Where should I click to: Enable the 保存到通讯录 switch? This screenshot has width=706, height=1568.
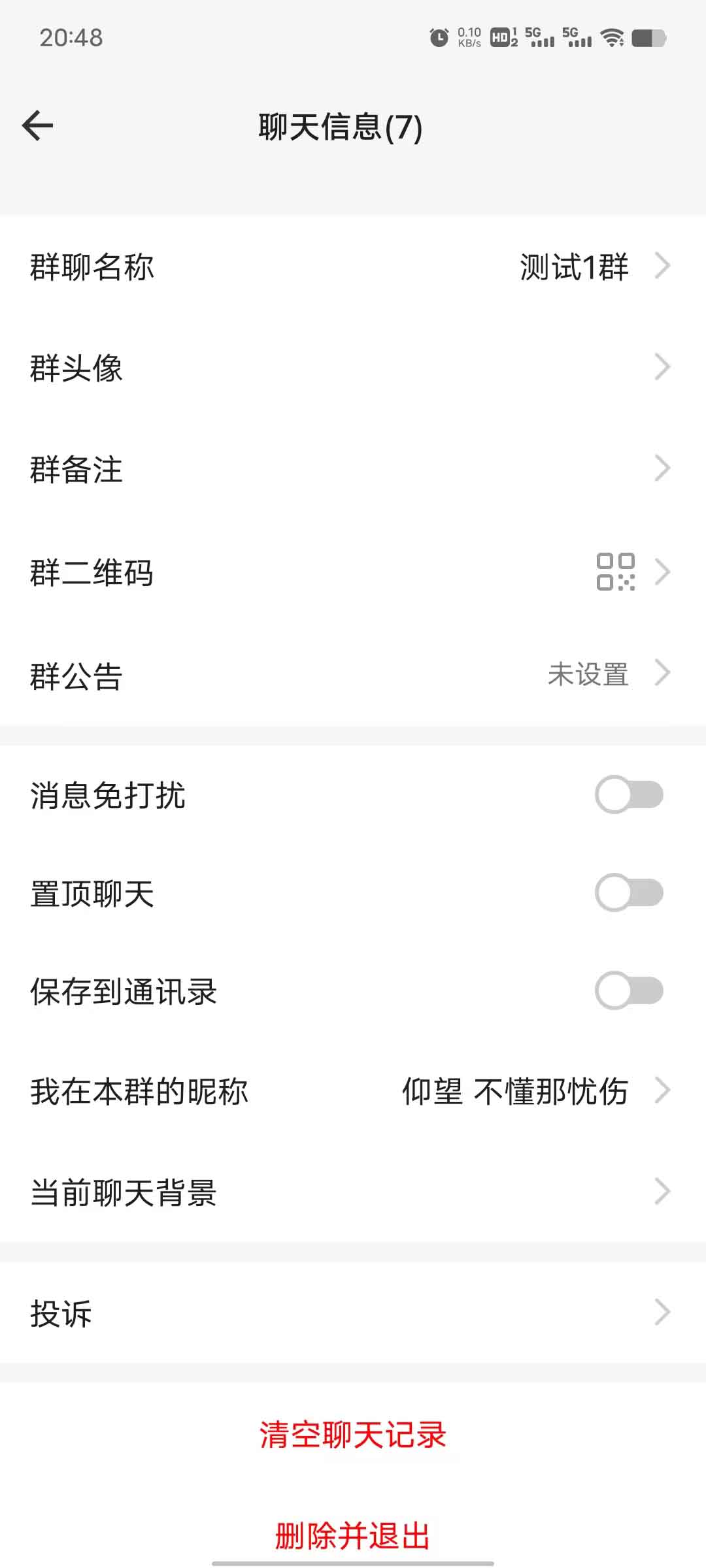[x=630, y=992]
